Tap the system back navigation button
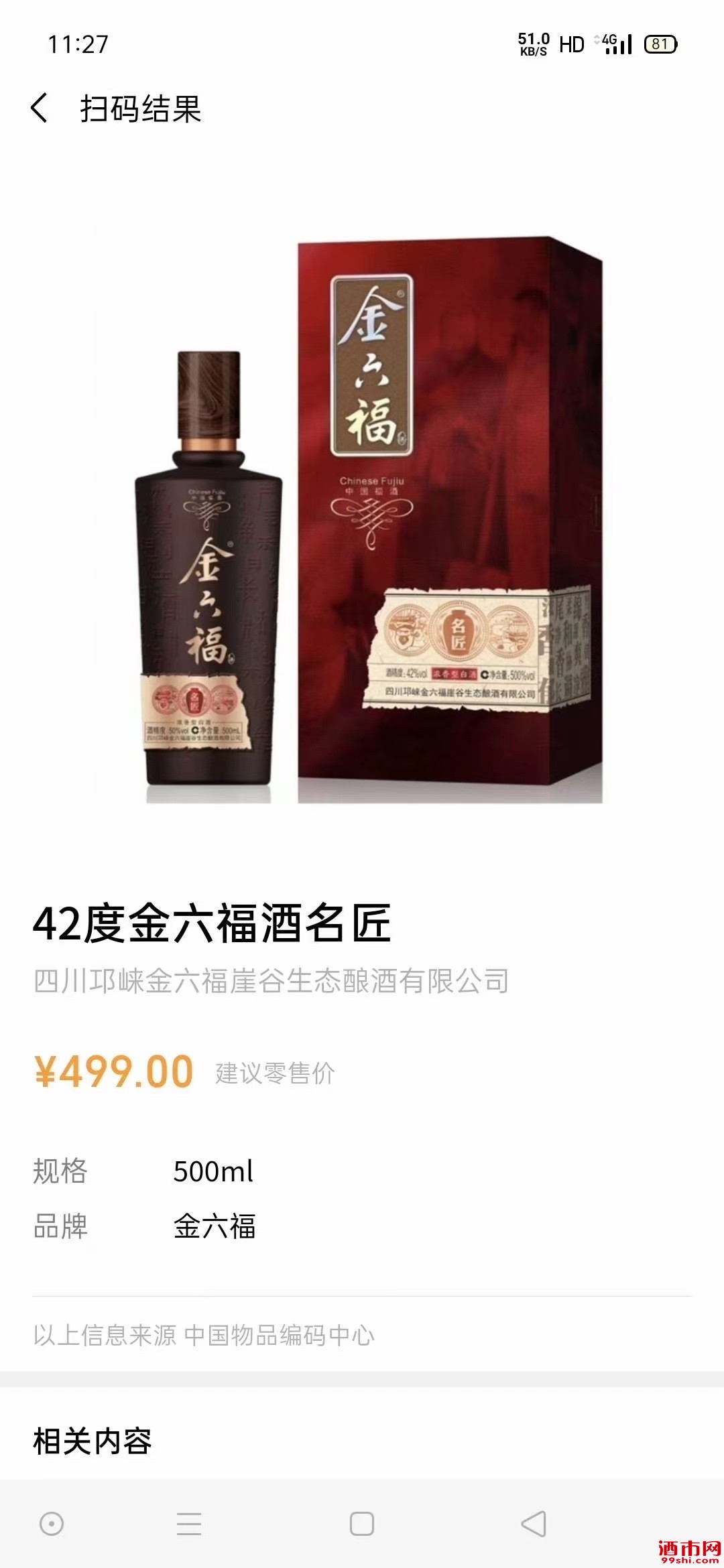 pyautogui.click(x=534, y=1523)
